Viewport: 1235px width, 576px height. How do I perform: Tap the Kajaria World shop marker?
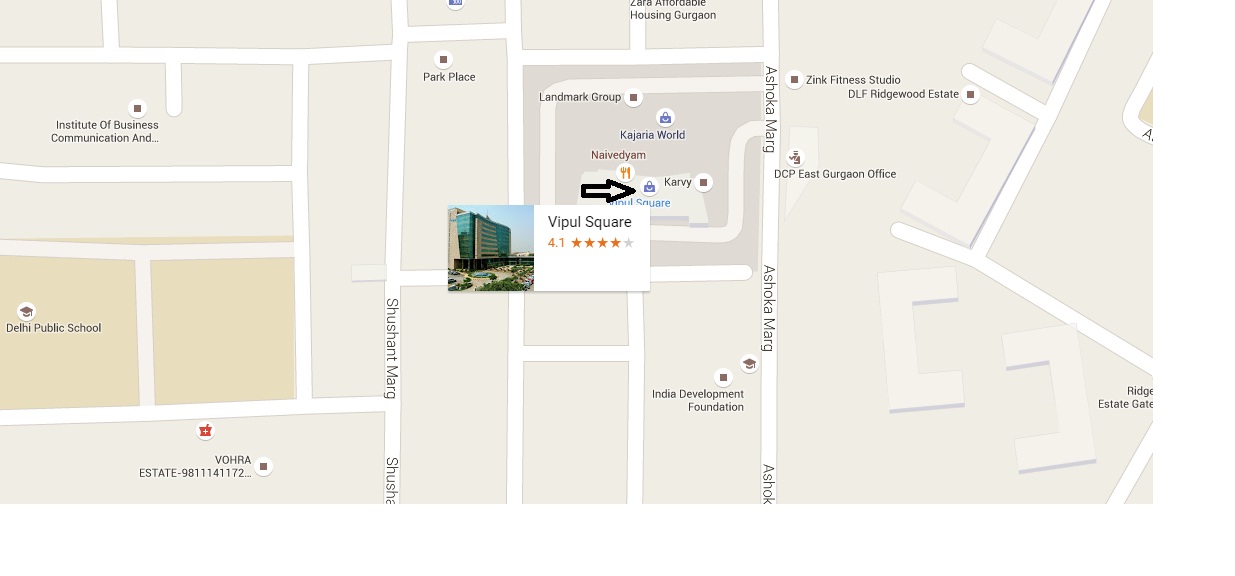coord(665,118)
